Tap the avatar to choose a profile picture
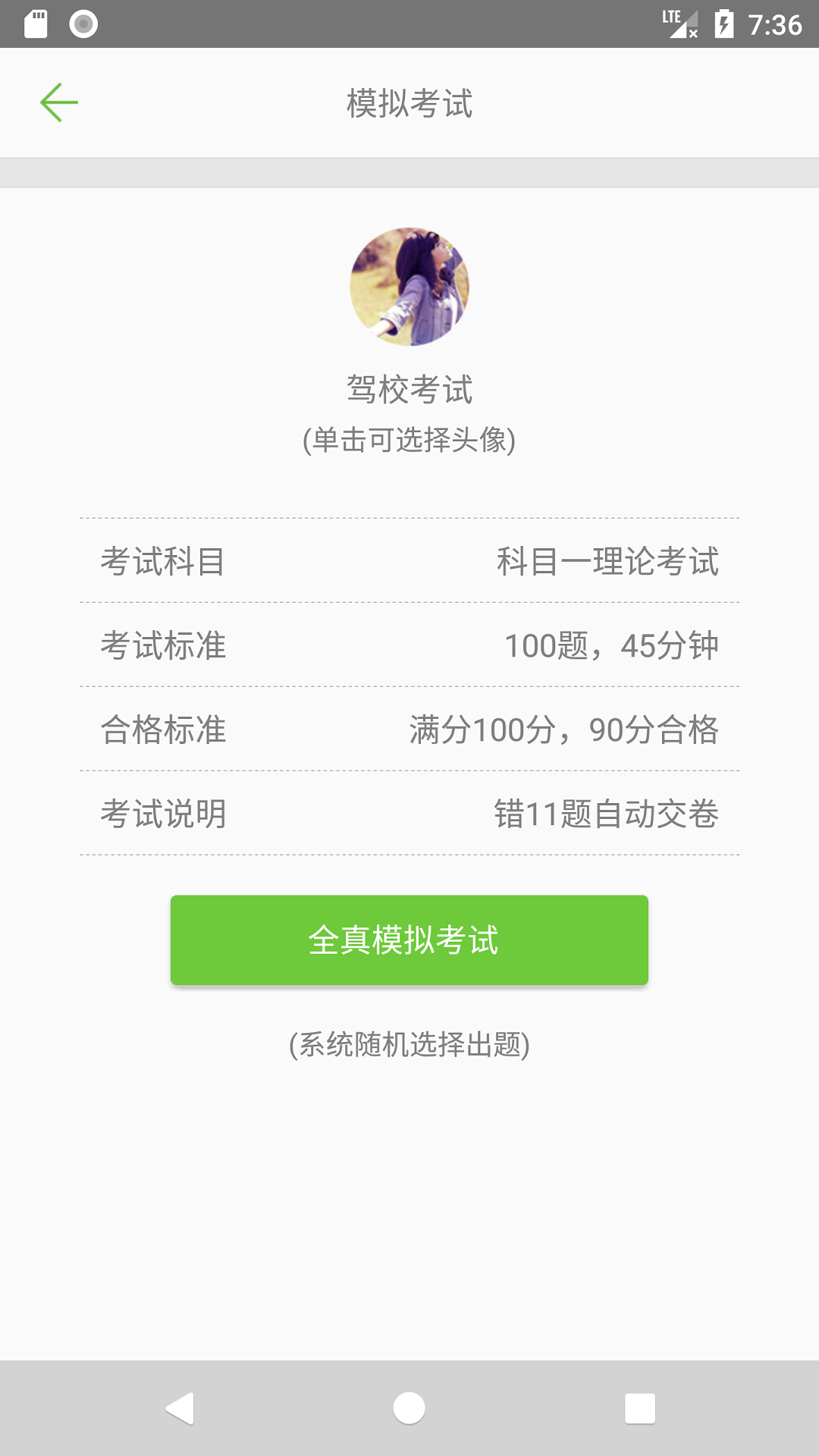 pos(409,288)
